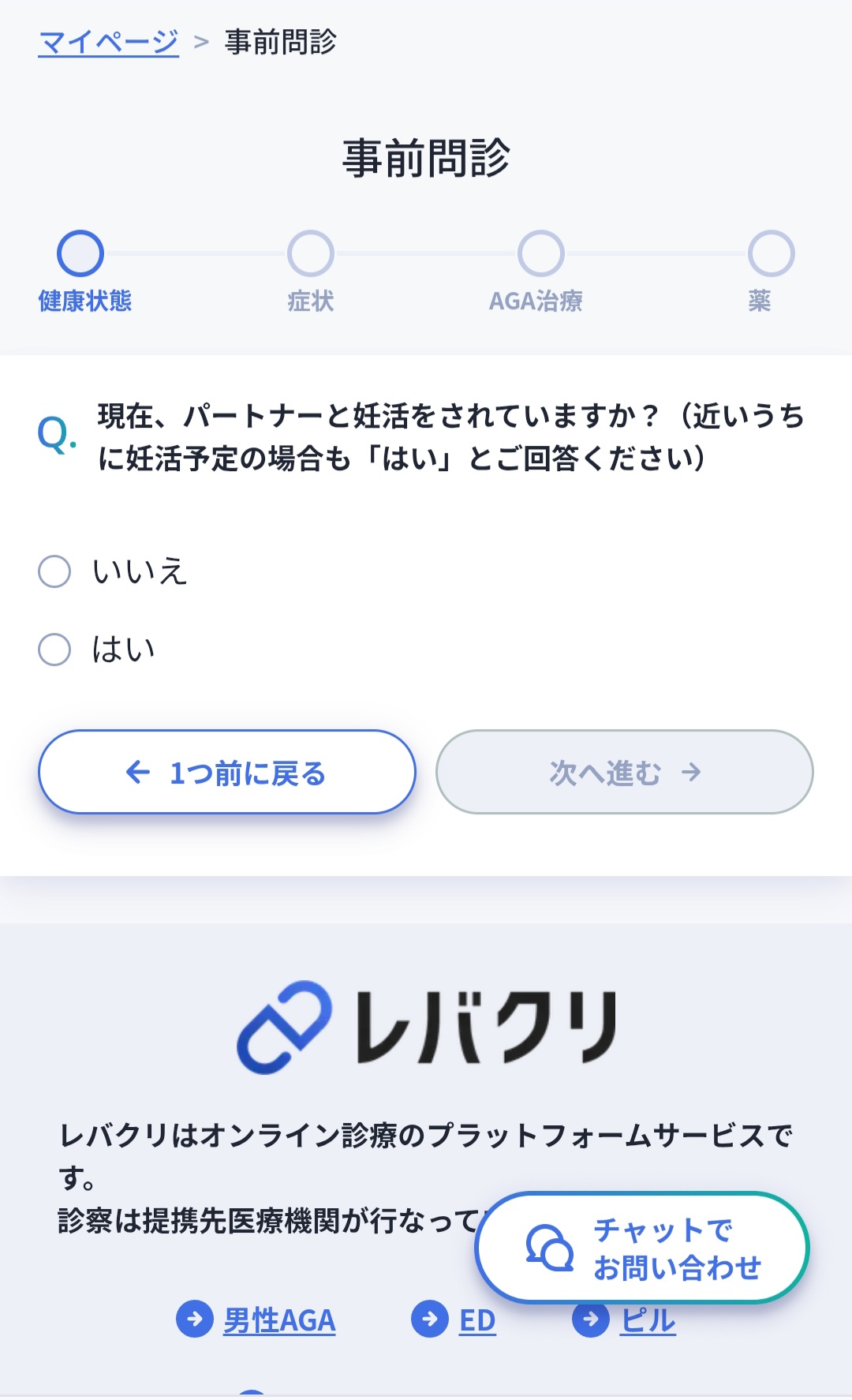Open チャットでお問い合わせ chat support
Viewport: 852px width, 1400px height.
[x=642, y=1248]
